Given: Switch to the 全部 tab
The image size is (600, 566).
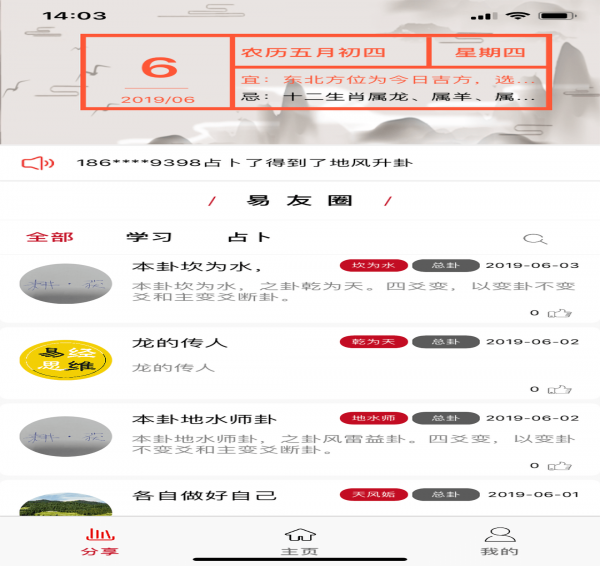Looking at the screenshot, I should pyautogui.click(x=49, y=237).
